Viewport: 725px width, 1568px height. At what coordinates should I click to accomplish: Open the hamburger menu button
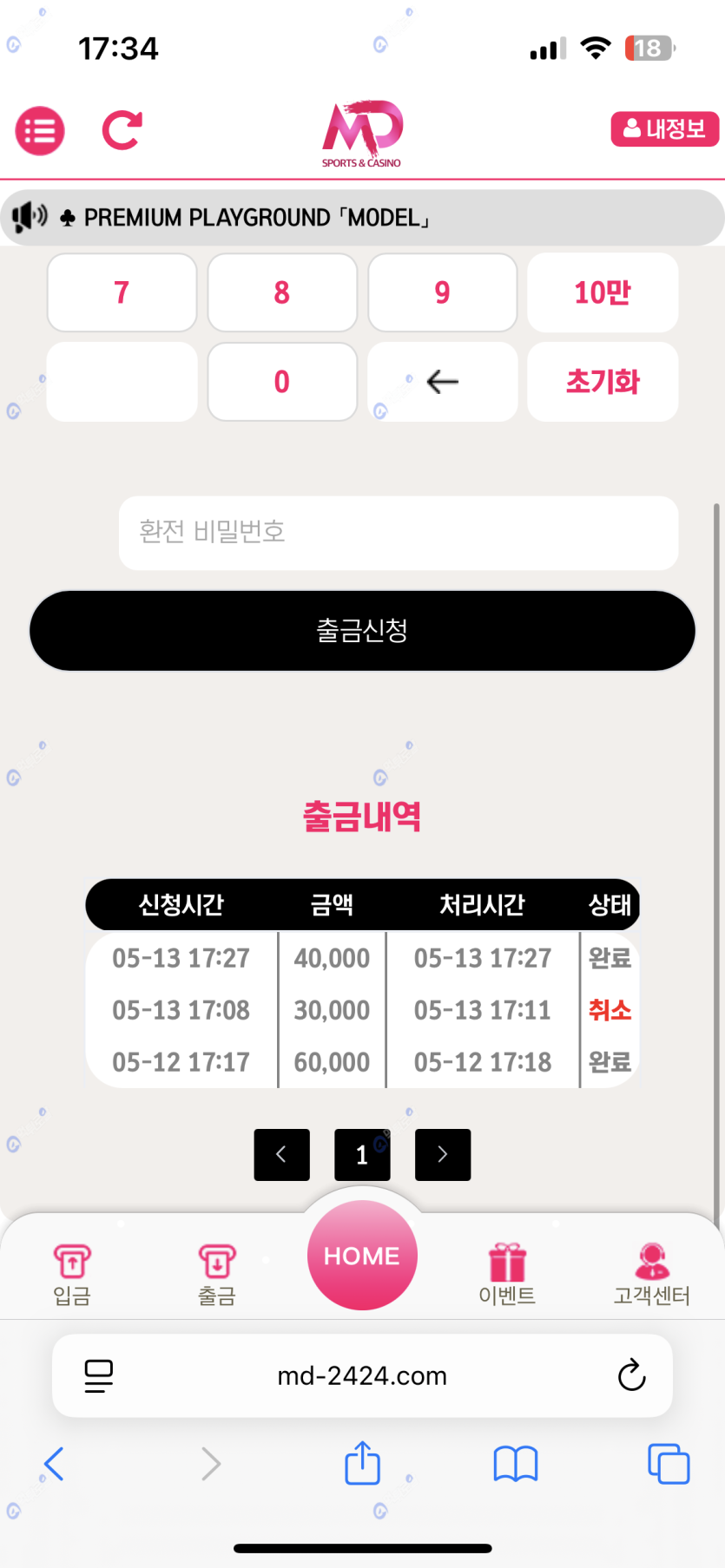(40, 131)
